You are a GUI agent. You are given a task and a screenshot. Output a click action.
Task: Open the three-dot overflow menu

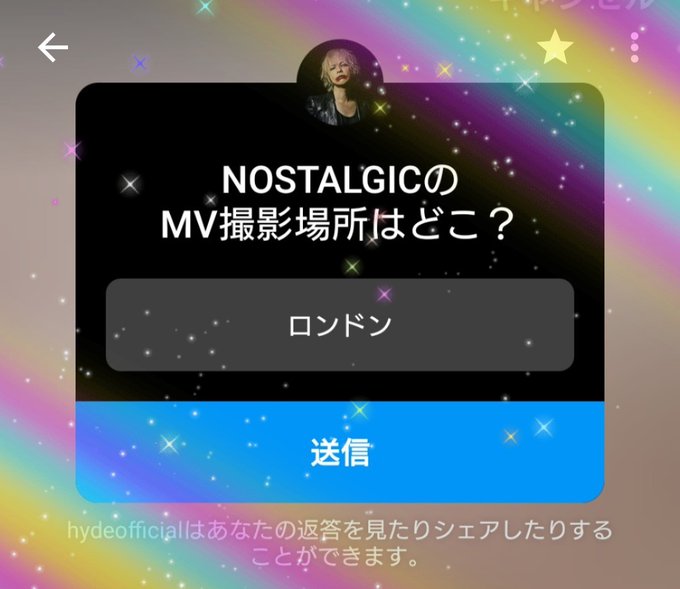coord(635,47)
